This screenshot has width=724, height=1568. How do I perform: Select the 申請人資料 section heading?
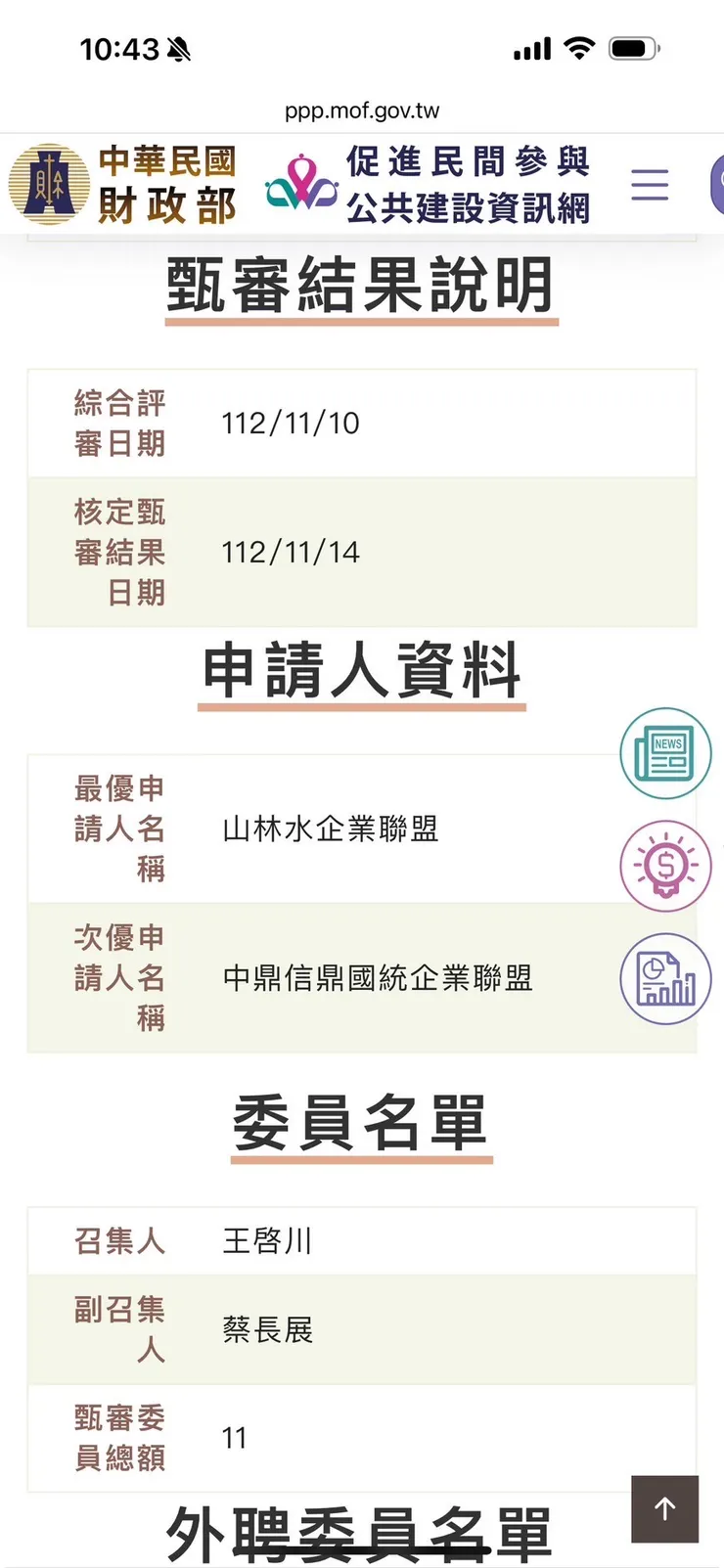click(x=362, y=670)
